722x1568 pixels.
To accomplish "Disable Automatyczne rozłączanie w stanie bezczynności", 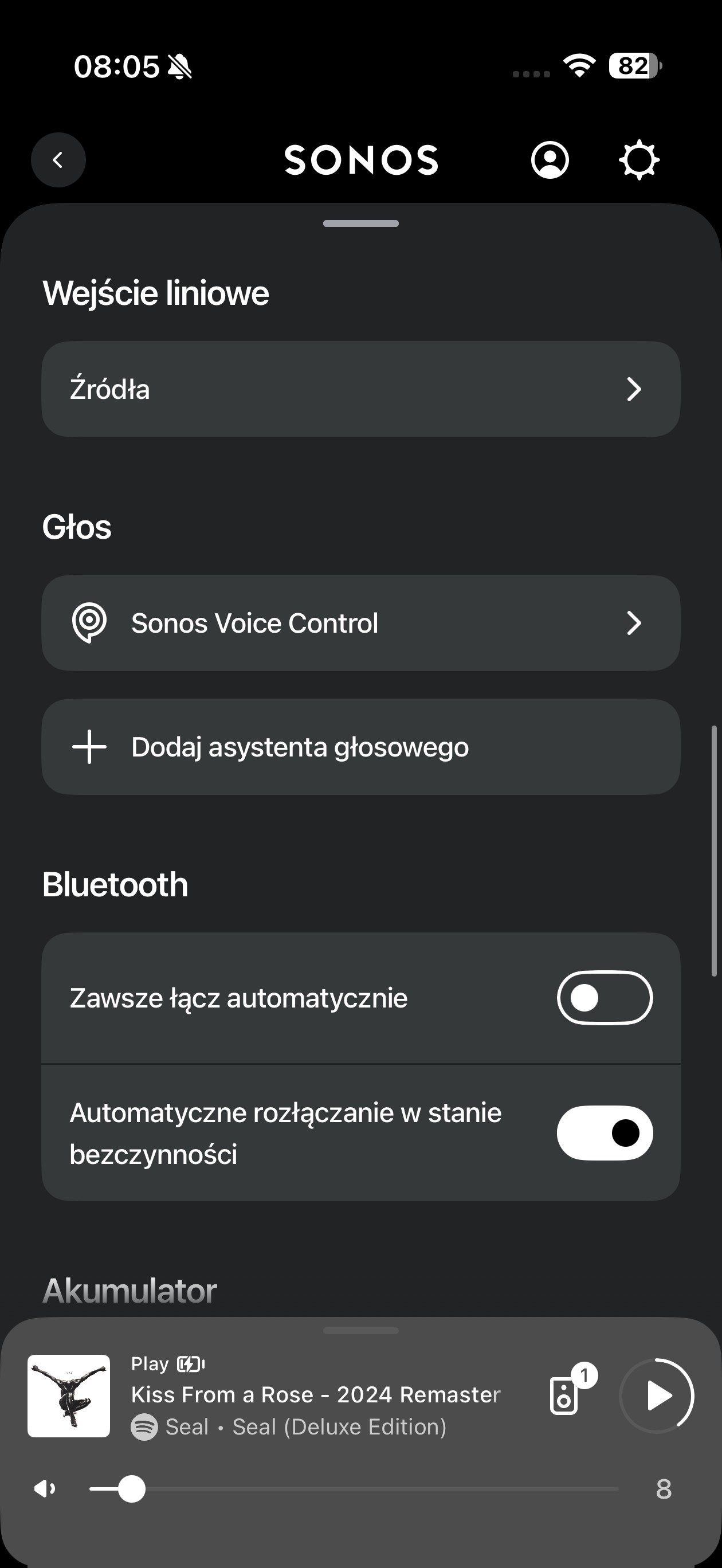I will pyautogui.click(x=605, y=1133).
